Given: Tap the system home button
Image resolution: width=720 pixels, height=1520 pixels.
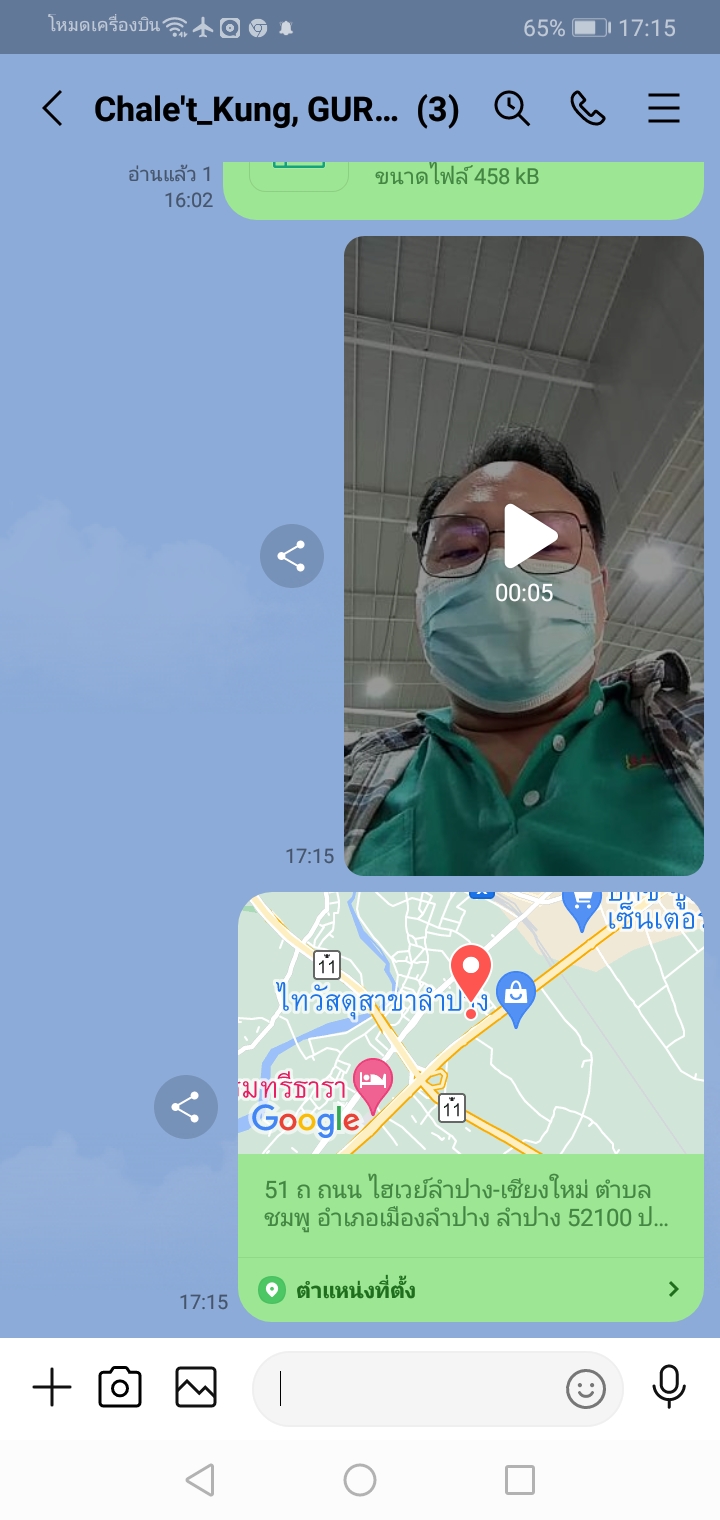Looking at the screenshot, I should click(360, 1480).
